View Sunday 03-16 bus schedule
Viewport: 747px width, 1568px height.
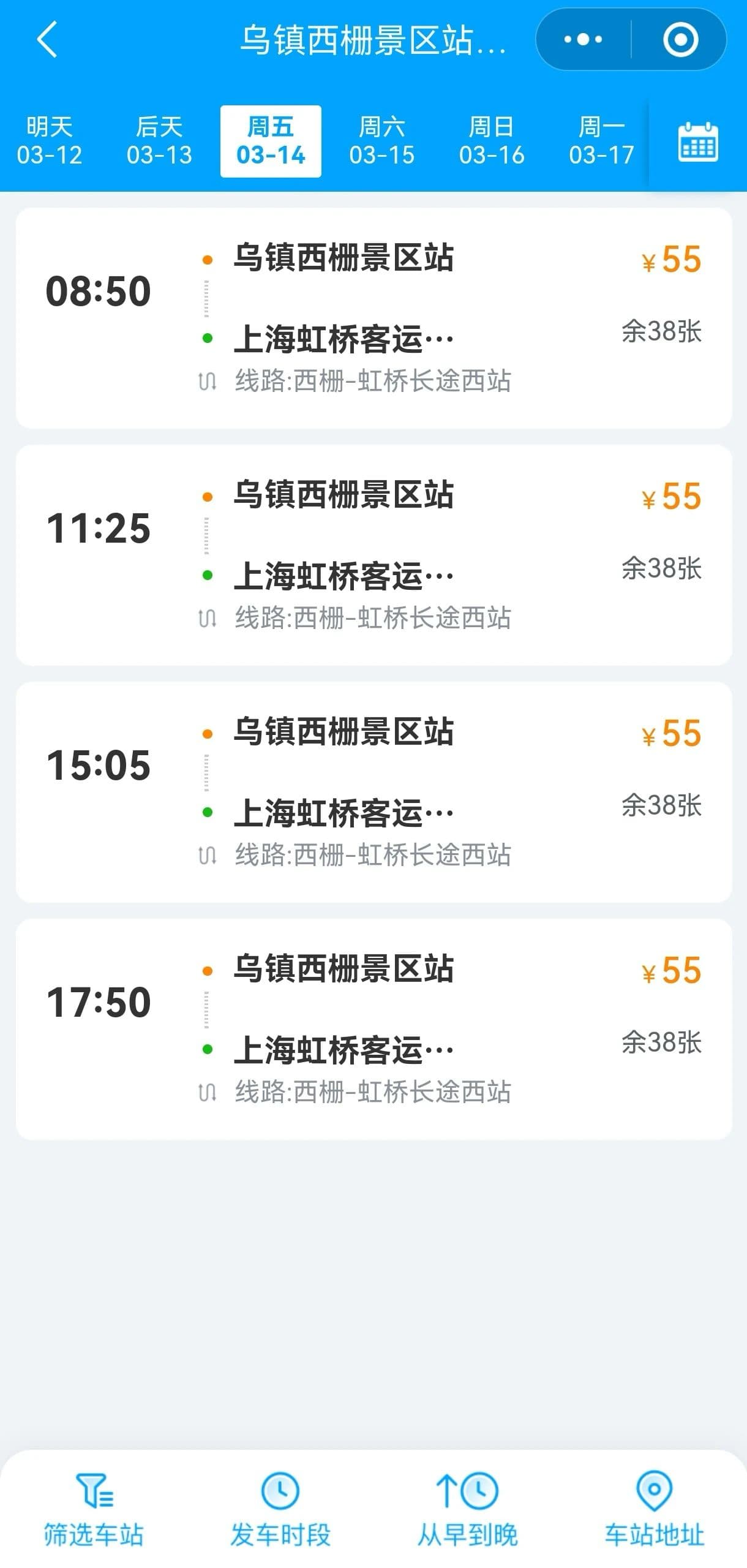pos(492,141)
